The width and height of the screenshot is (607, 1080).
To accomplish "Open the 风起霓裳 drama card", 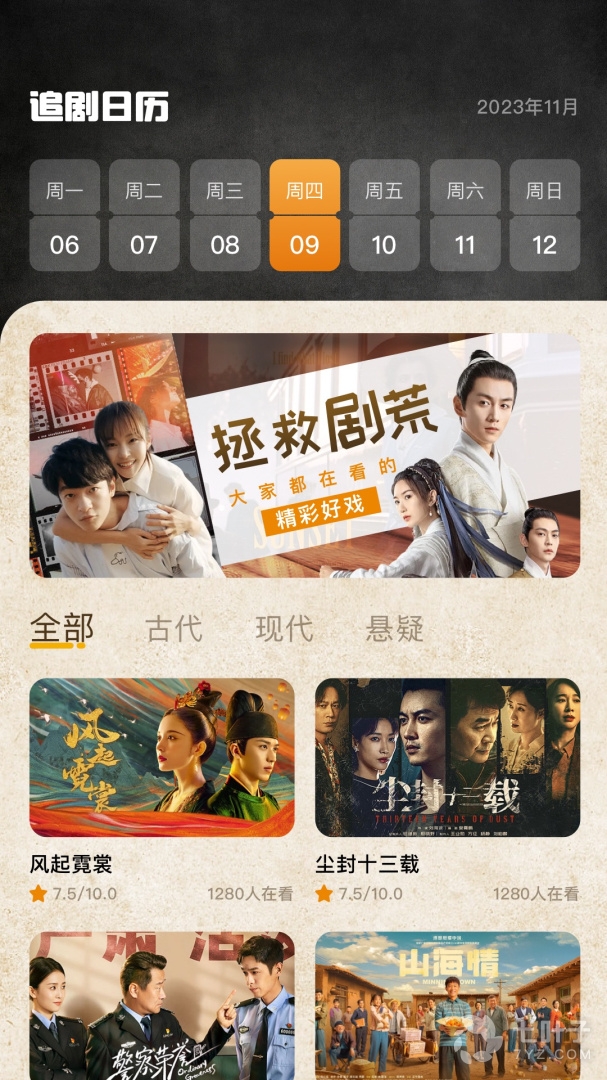I will coord(162,757).
